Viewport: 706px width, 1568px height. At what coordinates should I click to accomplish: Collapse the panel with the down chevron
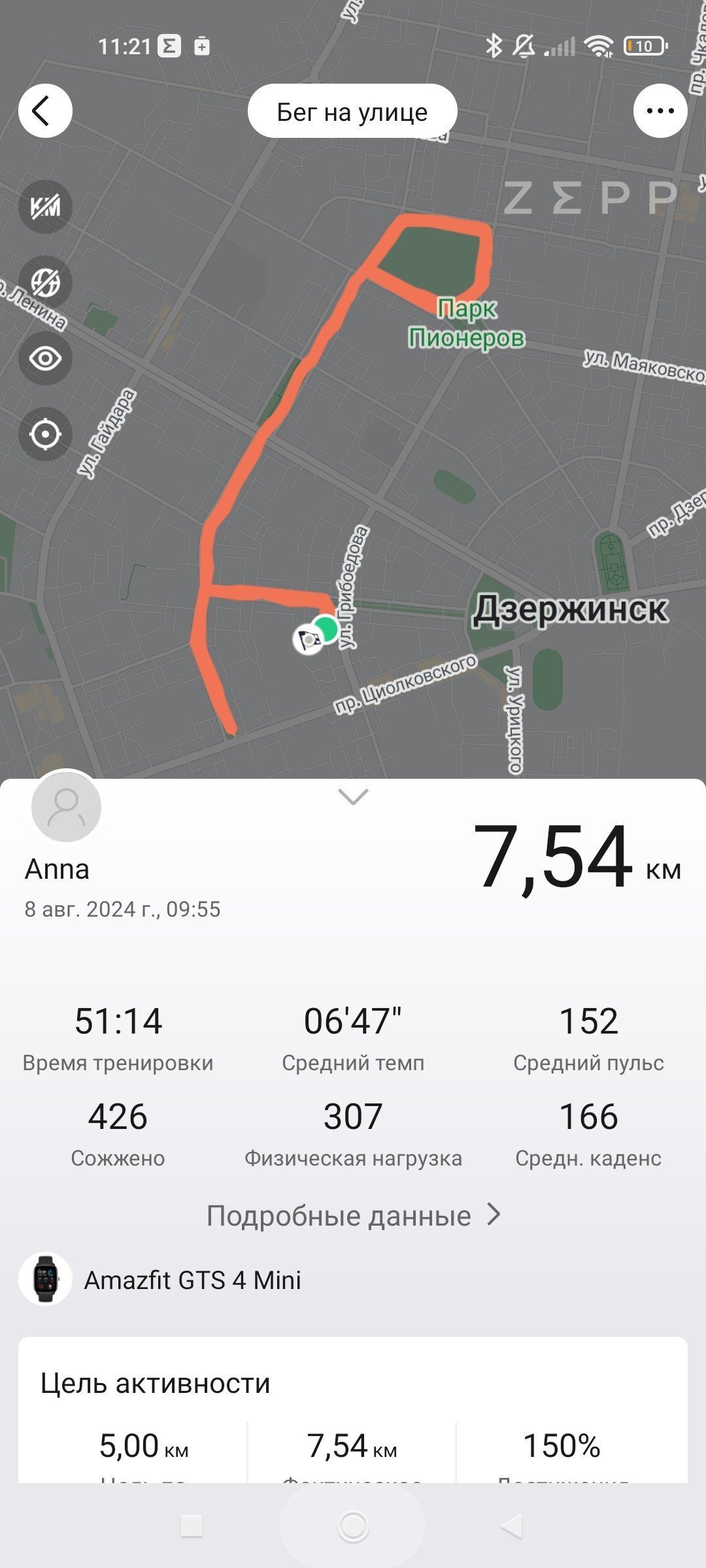click(x=353, y=796)
